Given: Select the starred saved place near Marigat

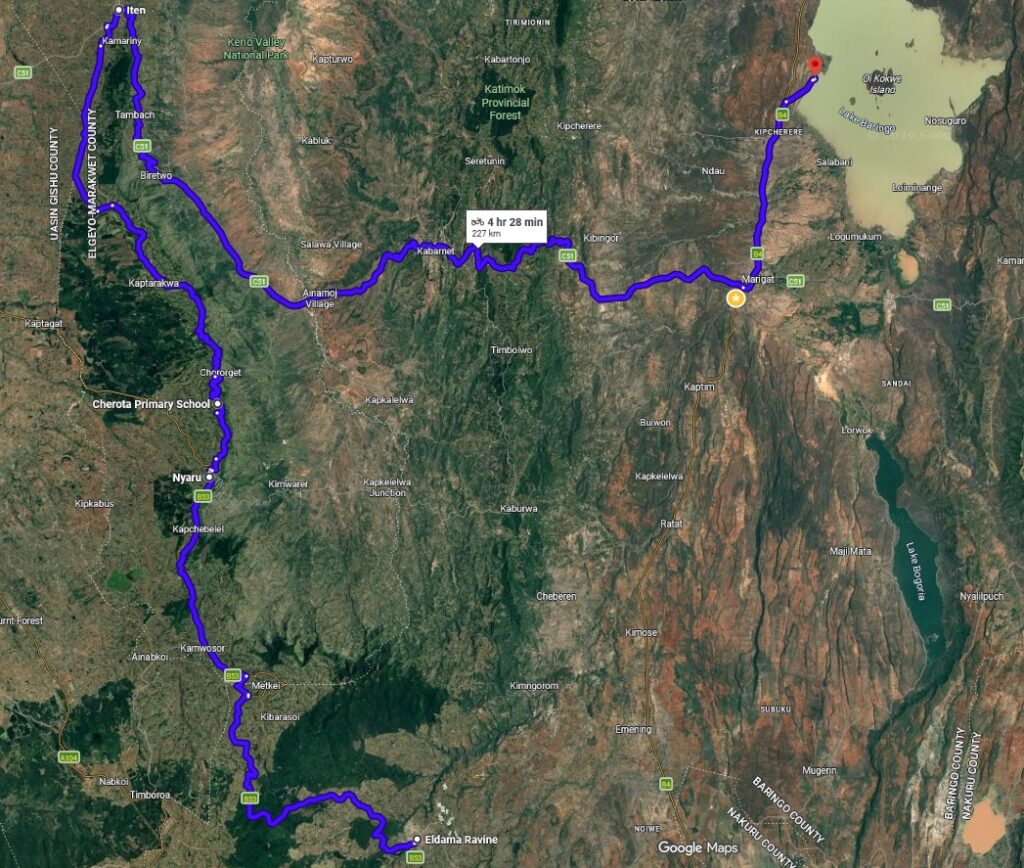Looking at the screenshot, I should [x=736, y=299].
